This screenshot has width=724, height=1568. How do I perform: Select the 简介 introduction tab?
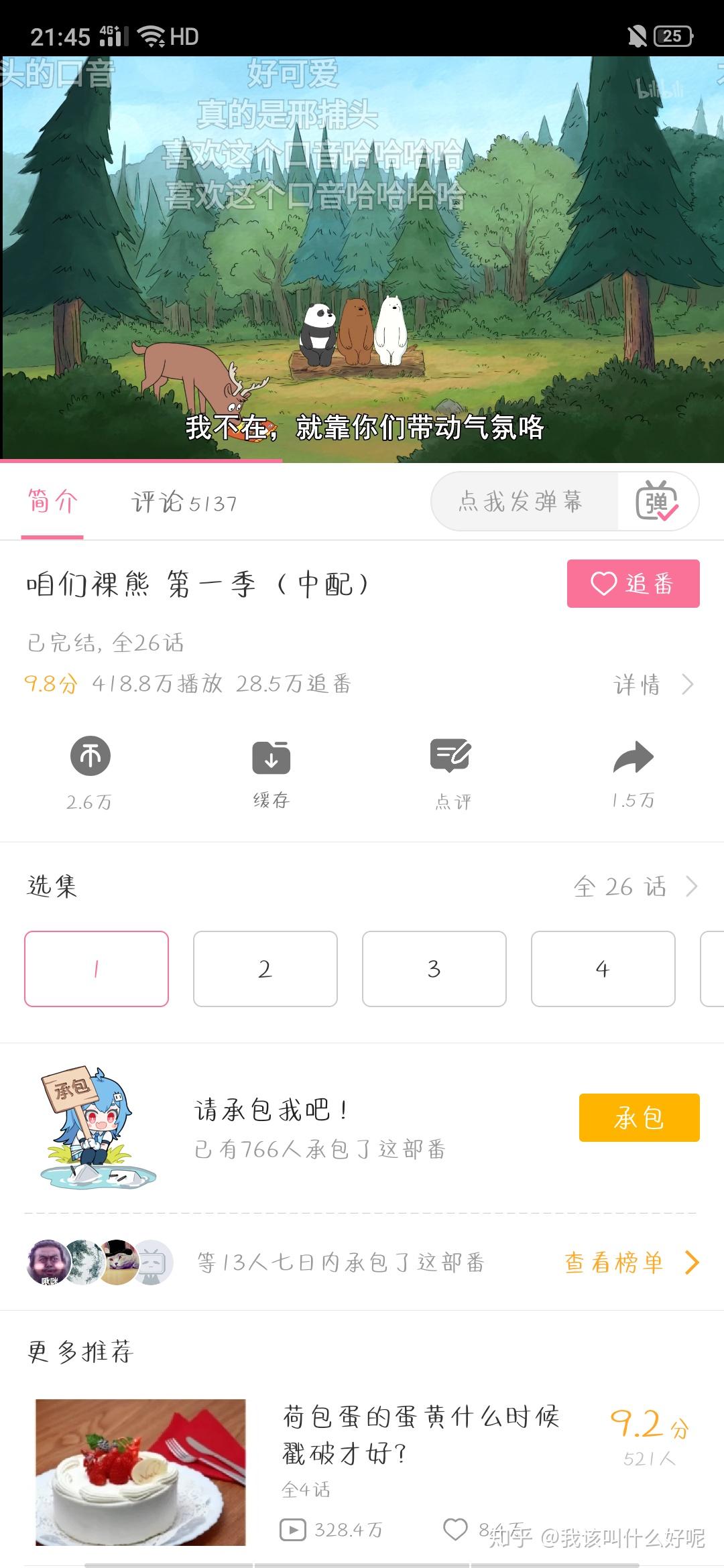click(x=52, y=502)
